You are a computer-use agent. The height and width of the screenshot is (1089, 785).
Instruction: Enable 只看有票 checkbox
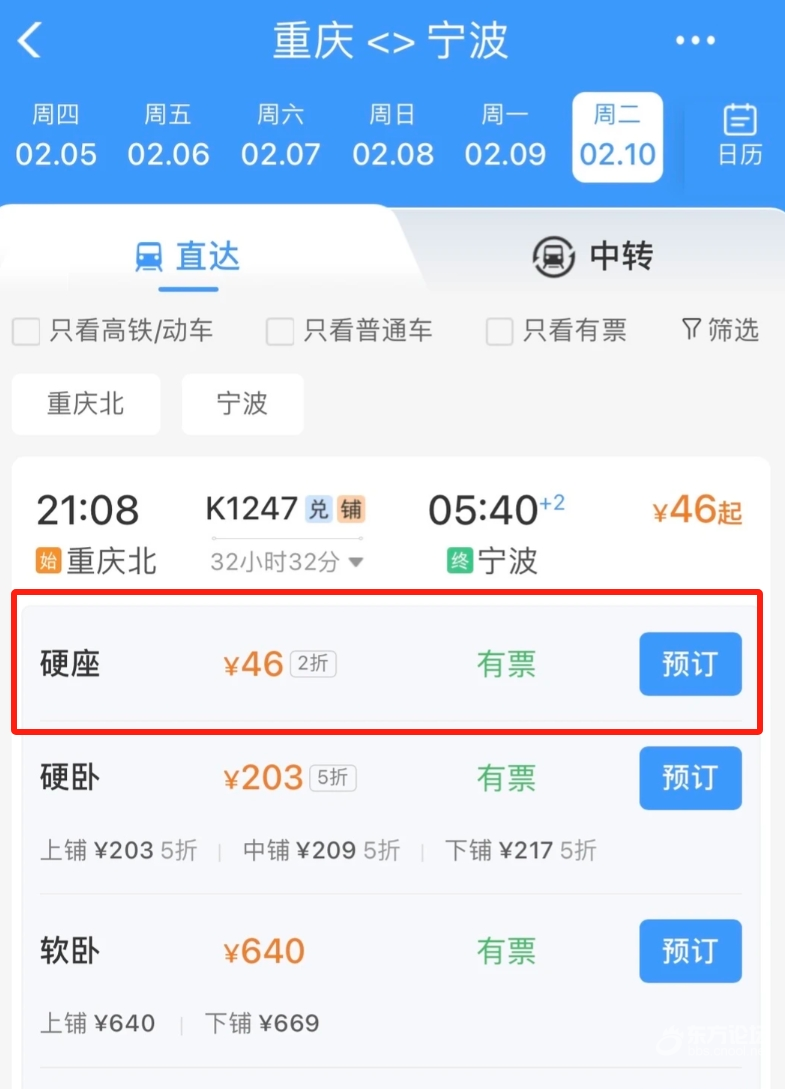[499, 331]
